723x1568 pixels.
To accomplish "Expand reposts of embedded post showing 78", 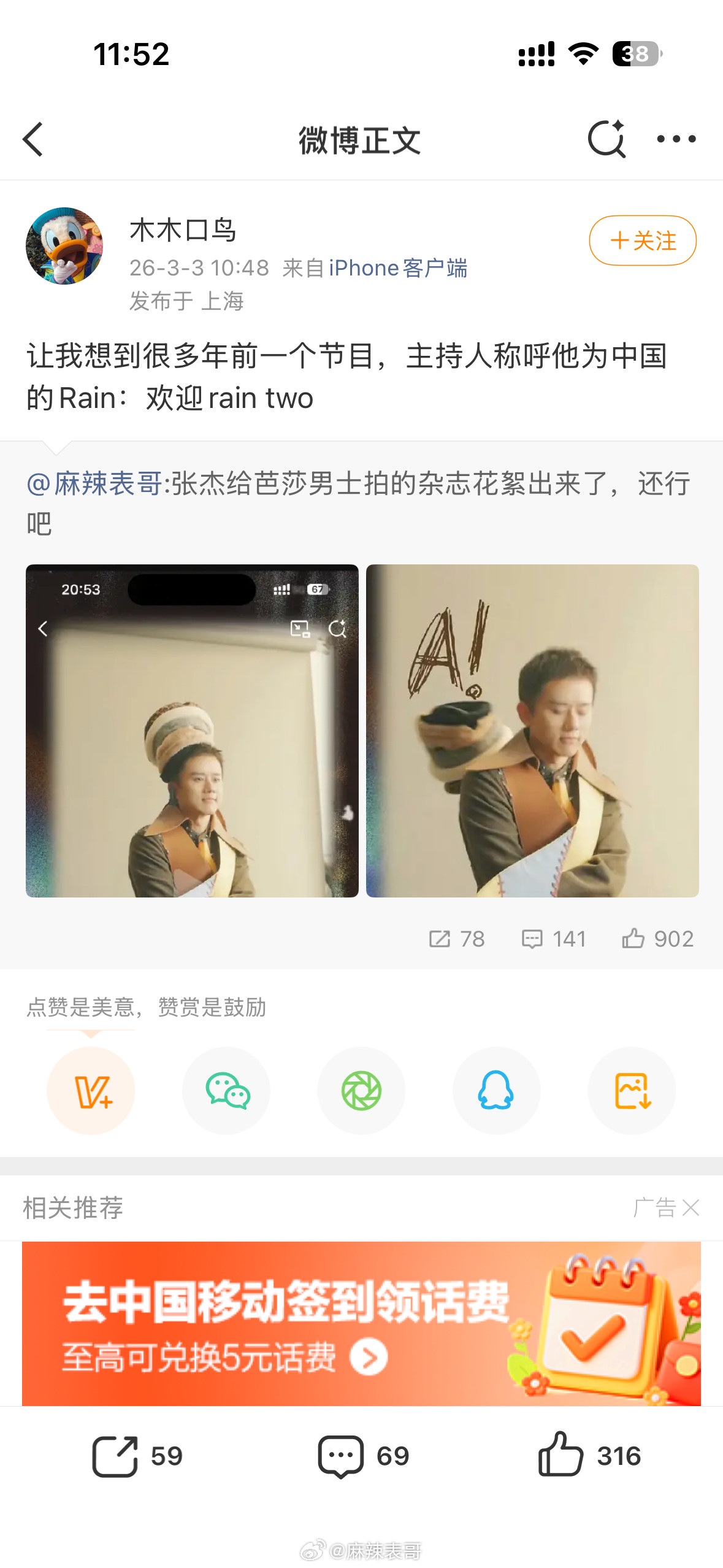I will coord(457,939).
